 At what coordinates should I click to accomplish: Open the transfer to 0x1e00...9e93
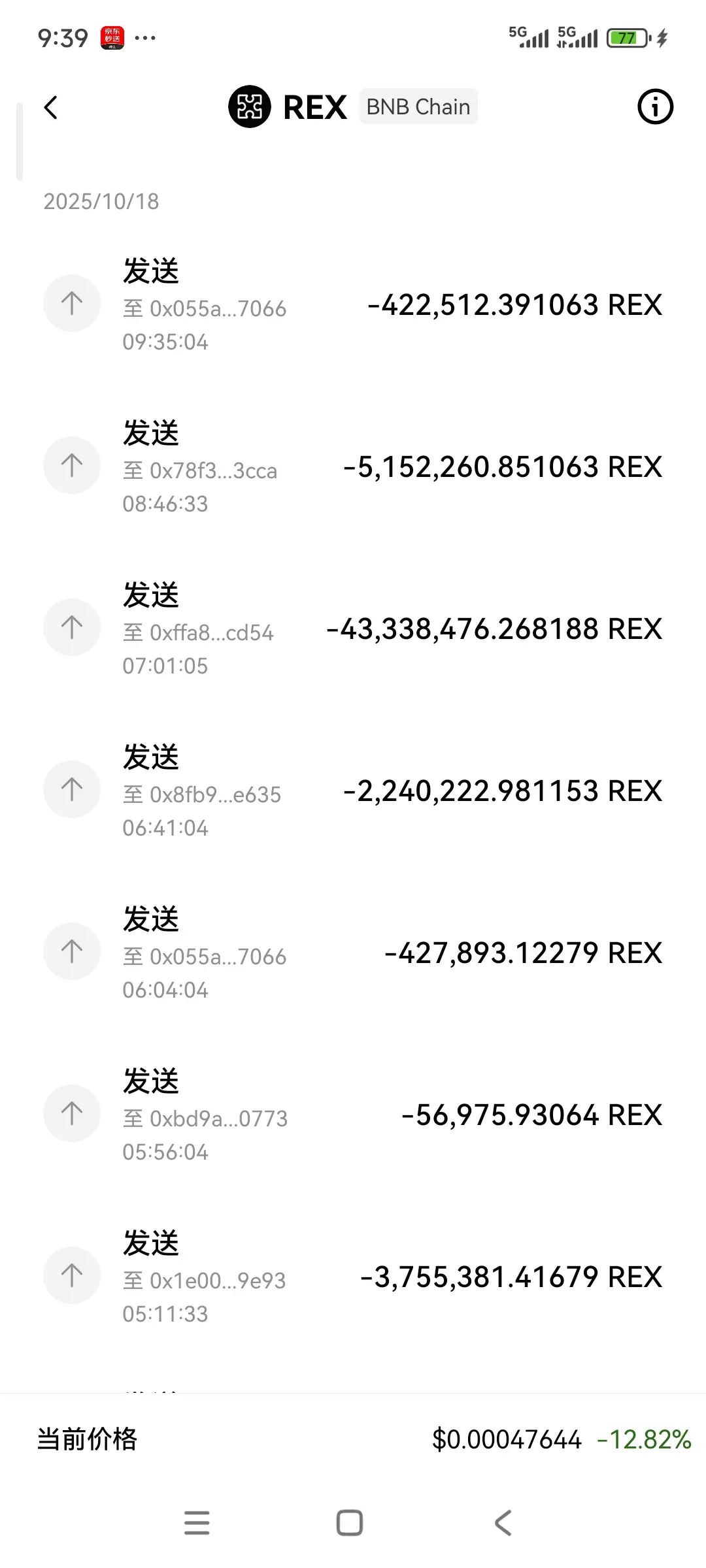tap(353, 1277)
